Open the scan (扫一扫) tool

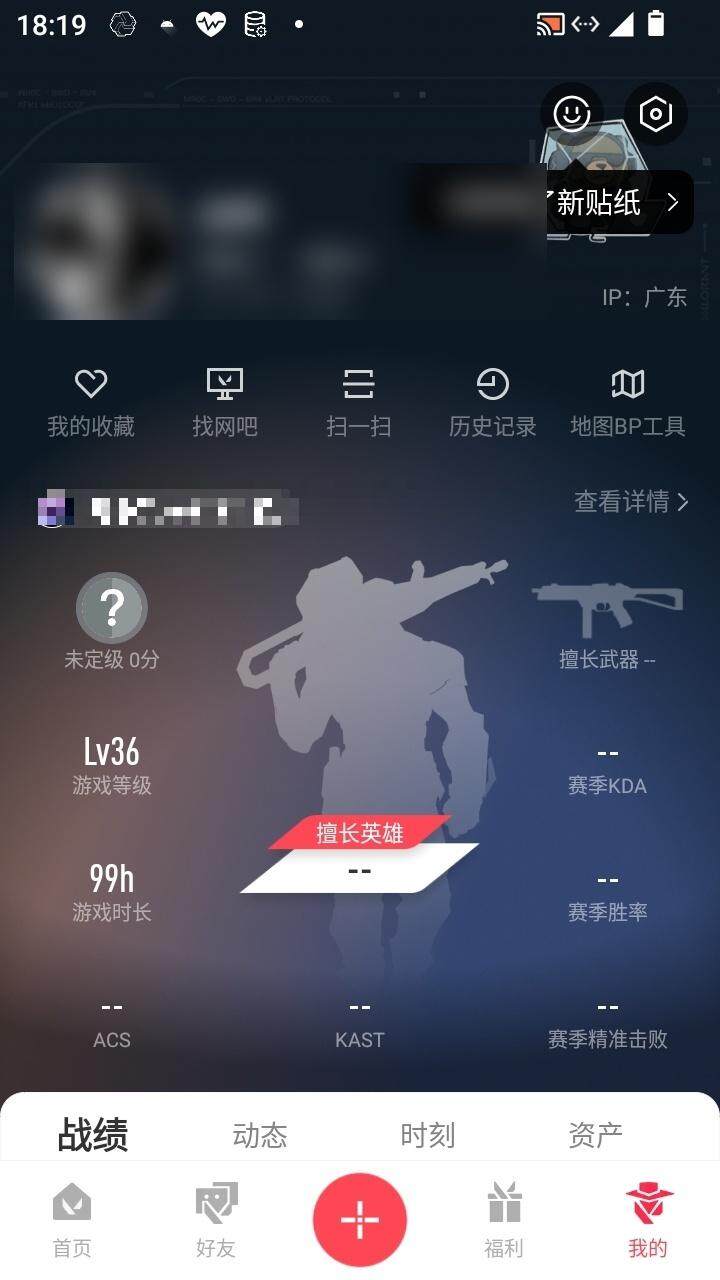(358, 402)
